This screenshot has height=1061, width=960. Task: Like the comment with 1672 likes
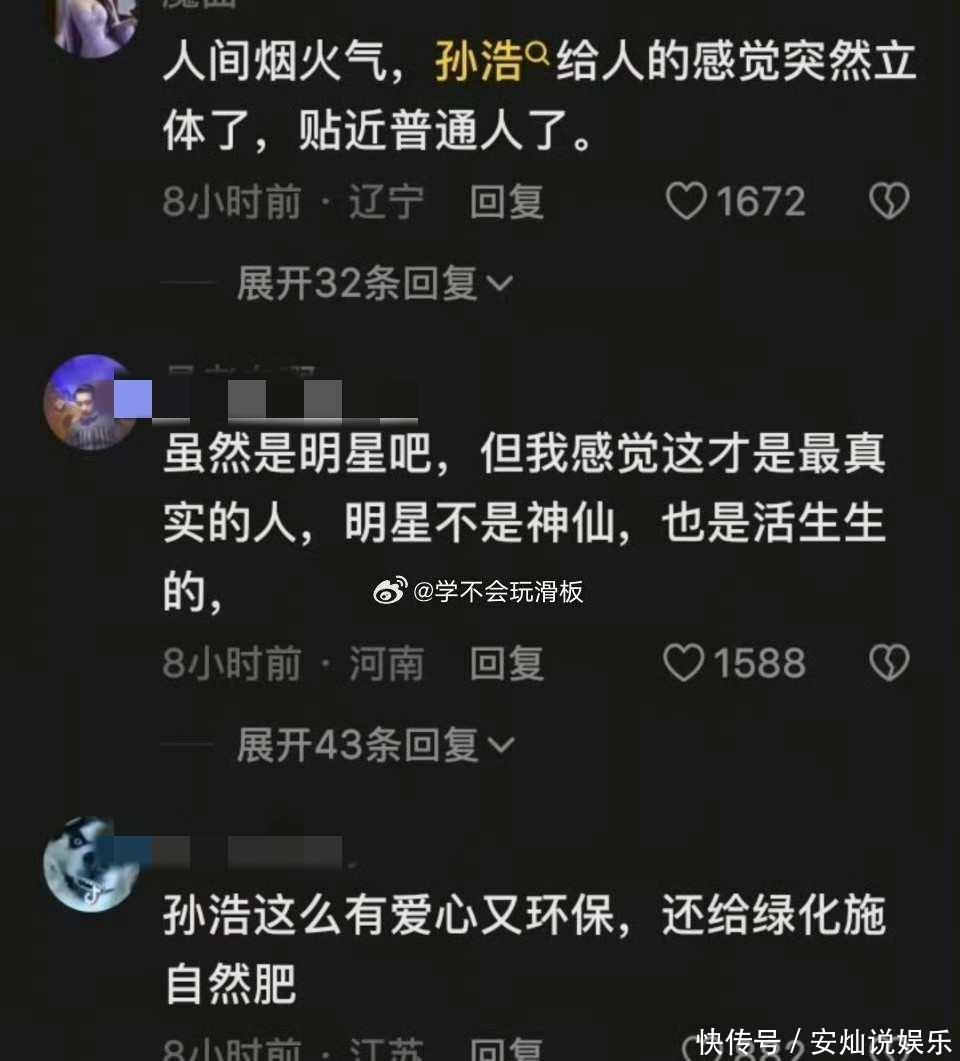(687, 202)
